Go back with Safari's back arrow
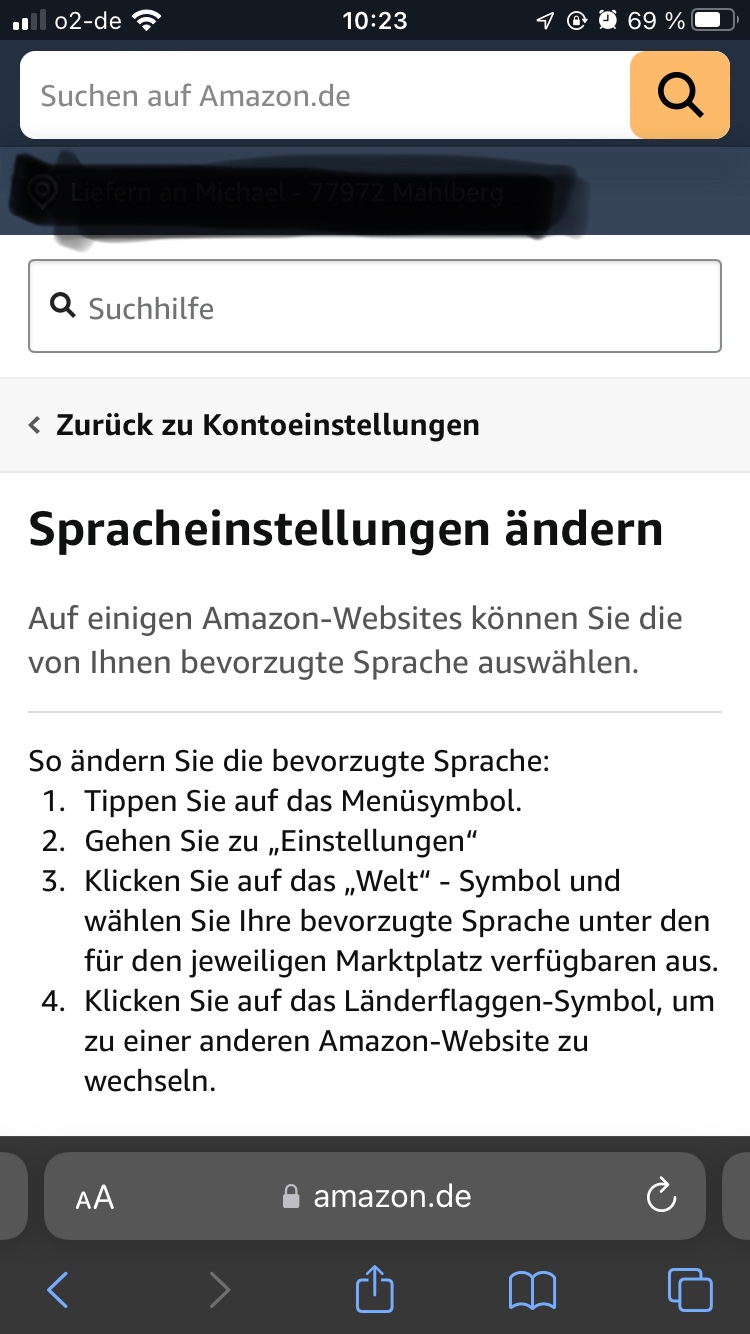 (x=58, y=1290)
